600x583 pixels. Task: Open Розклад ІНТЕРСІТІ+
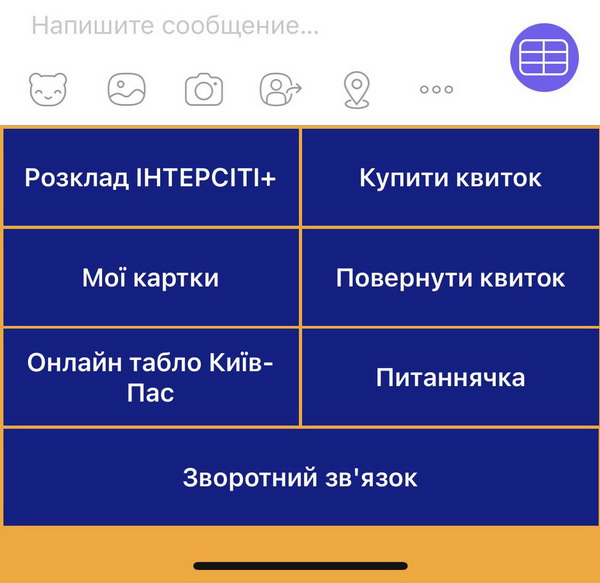click(151, 178)
